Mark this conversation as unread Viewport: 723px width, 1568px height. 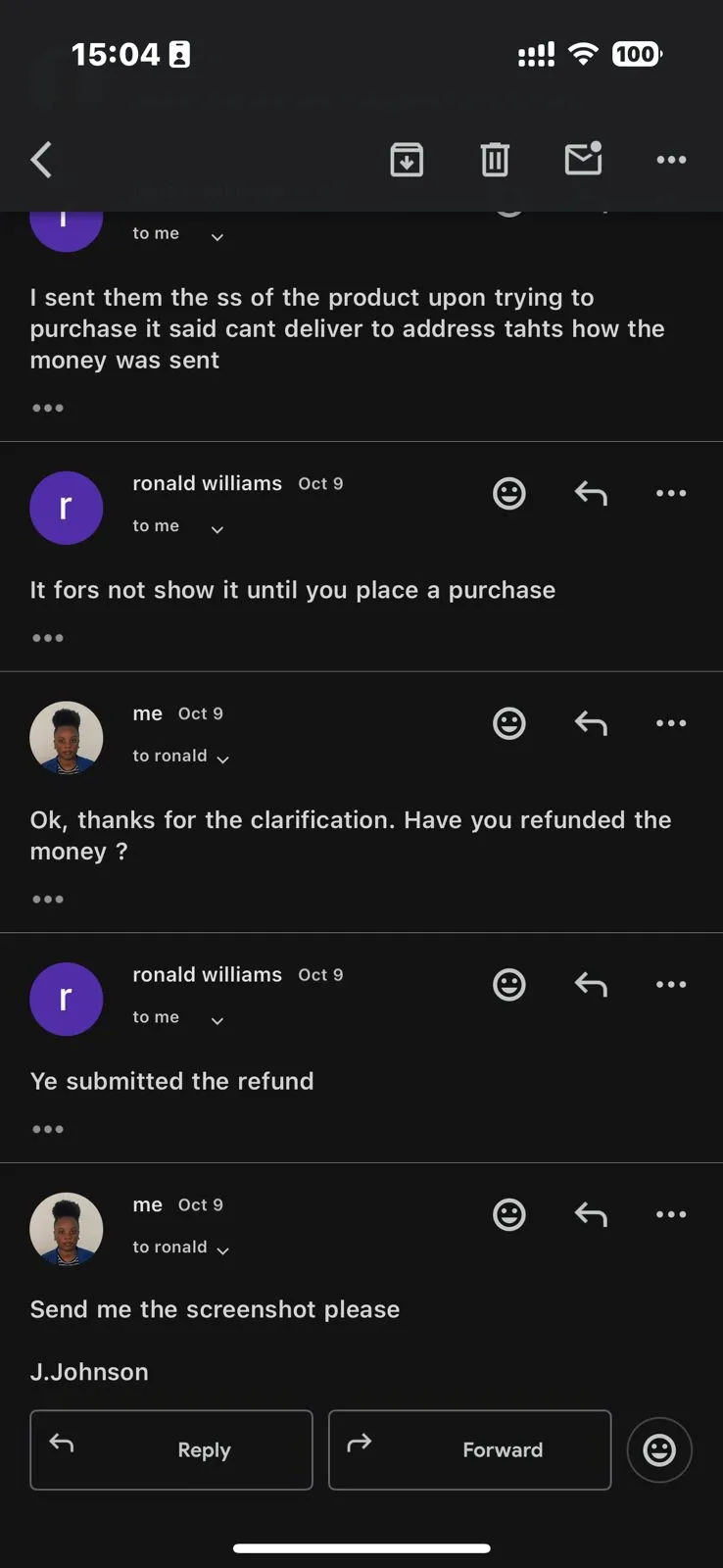(583, 159)
